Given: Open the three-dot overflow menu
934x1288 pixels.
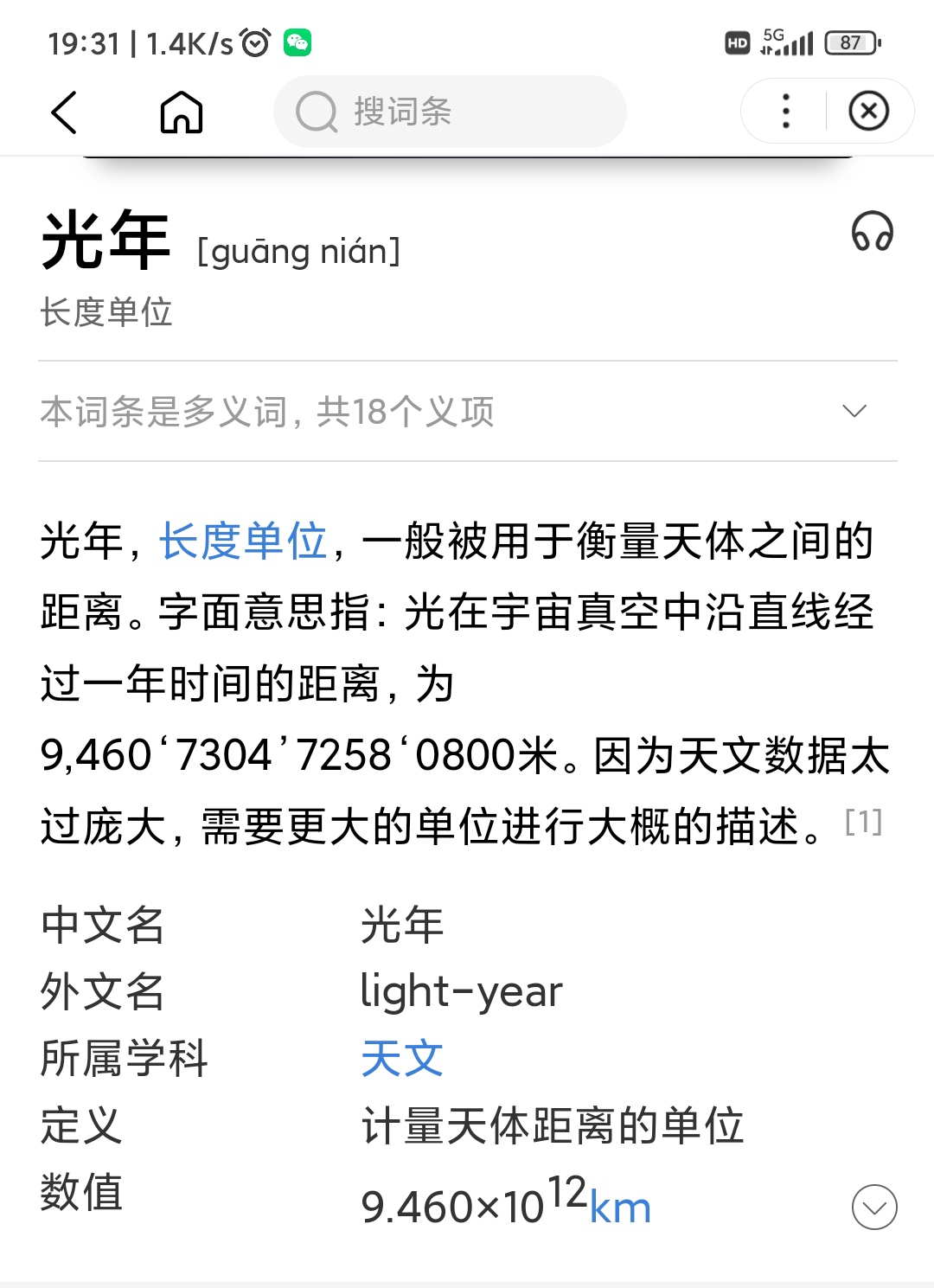Looking at the screenshot, I should click(785, 111).
